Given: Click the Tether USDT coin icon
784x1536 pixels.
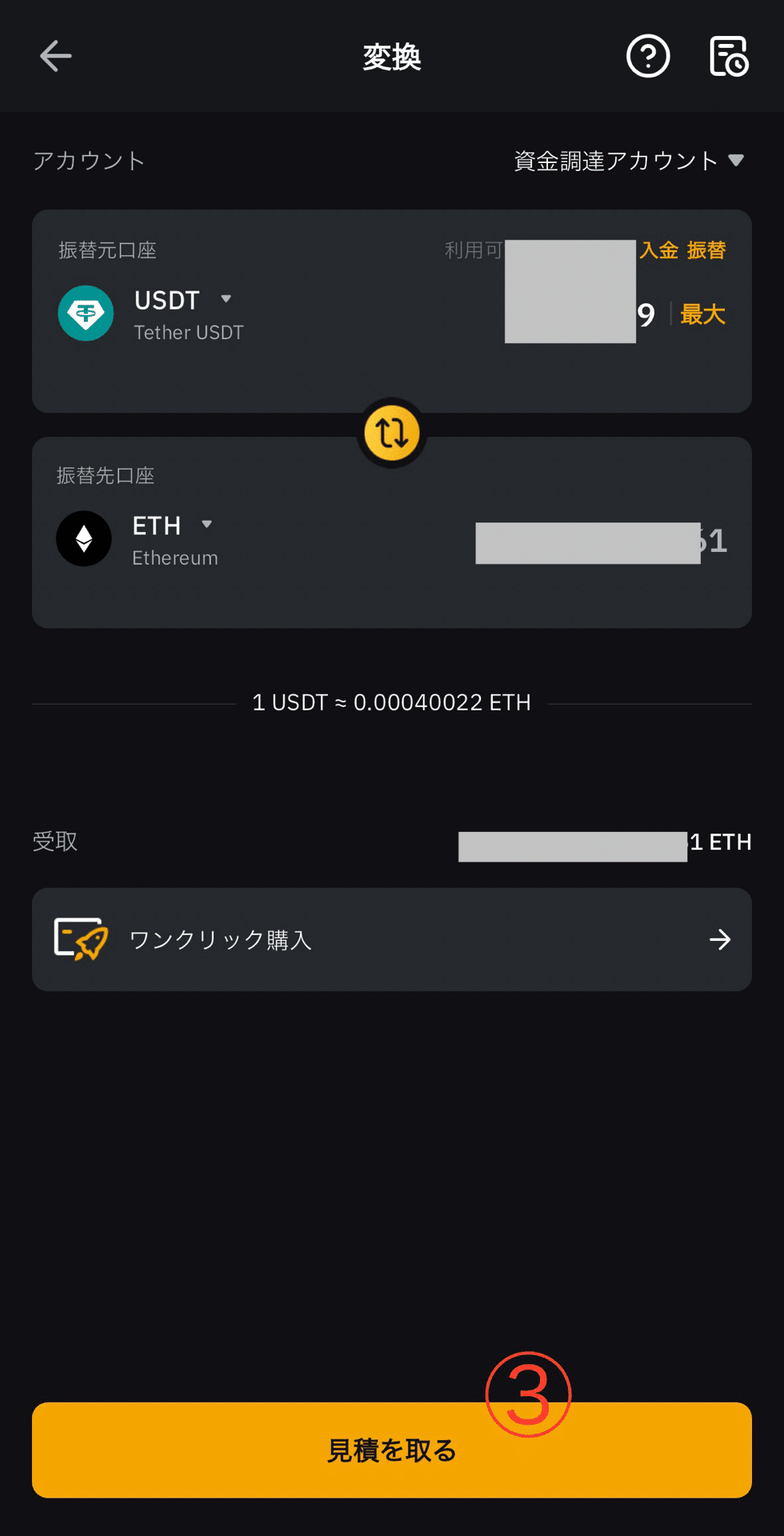Looking at the screenshot, I should click(86, 314).
